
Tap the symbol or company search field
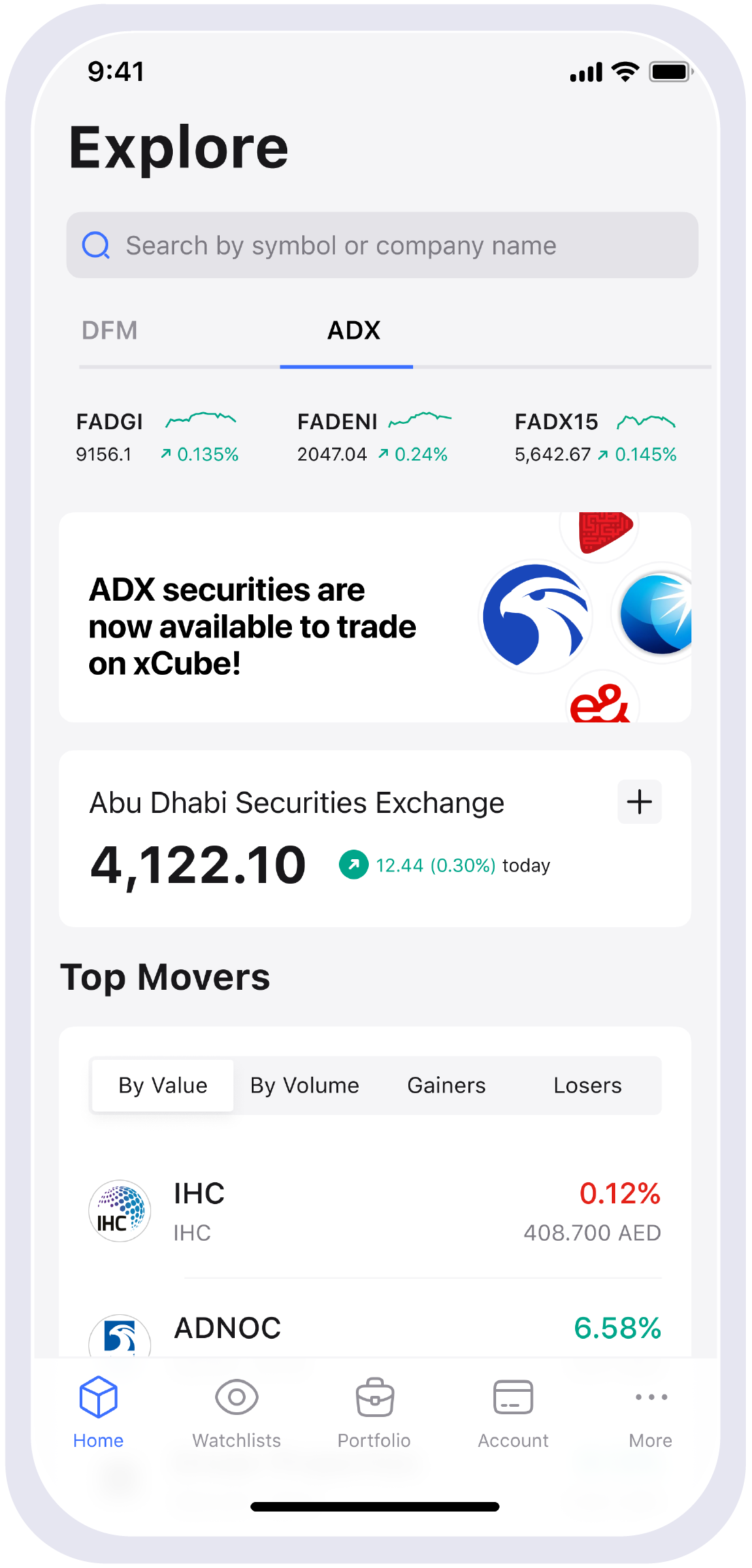click(x=381, y=246)
